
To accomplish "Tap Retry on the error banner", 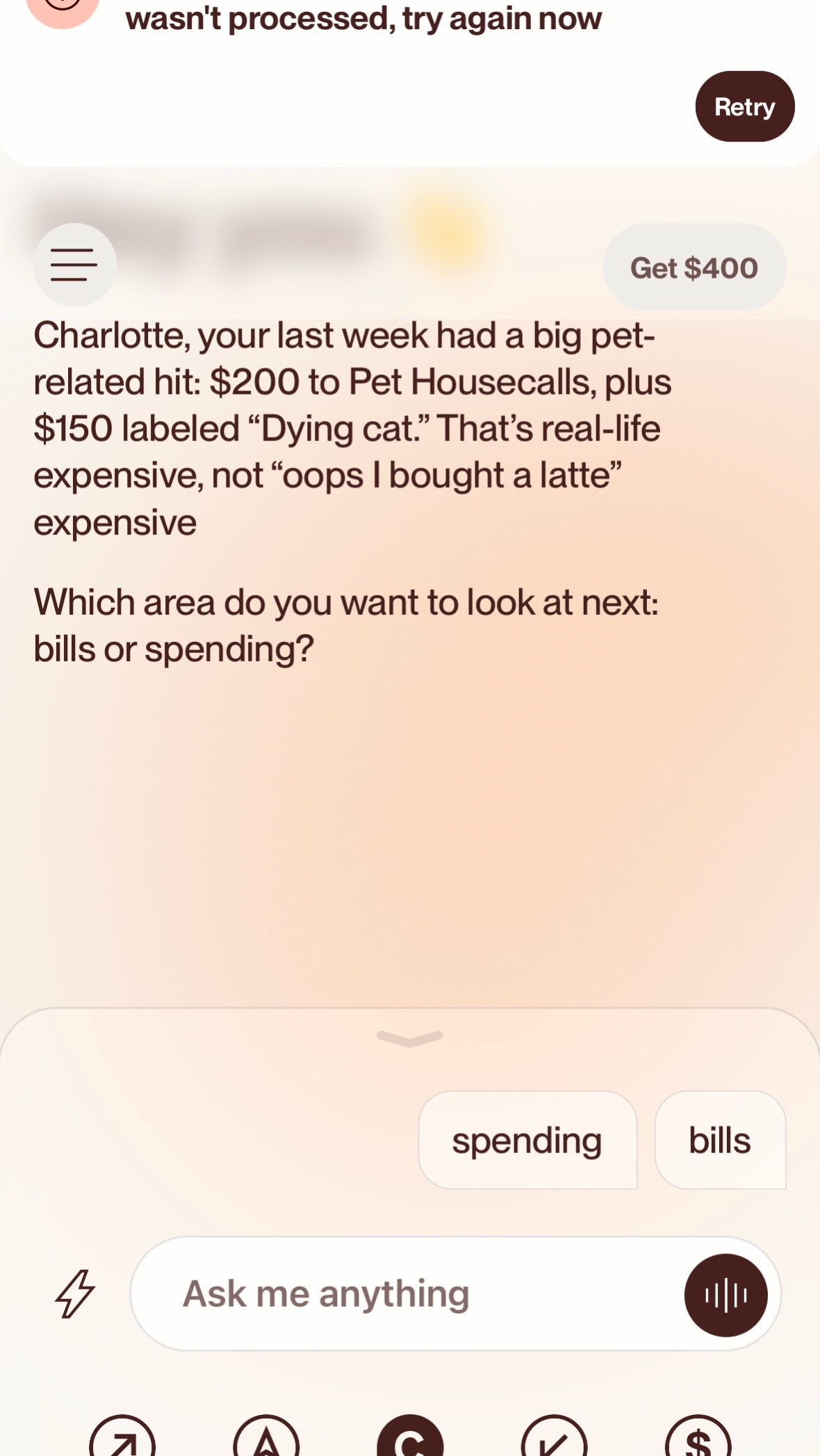I will 744,106.
